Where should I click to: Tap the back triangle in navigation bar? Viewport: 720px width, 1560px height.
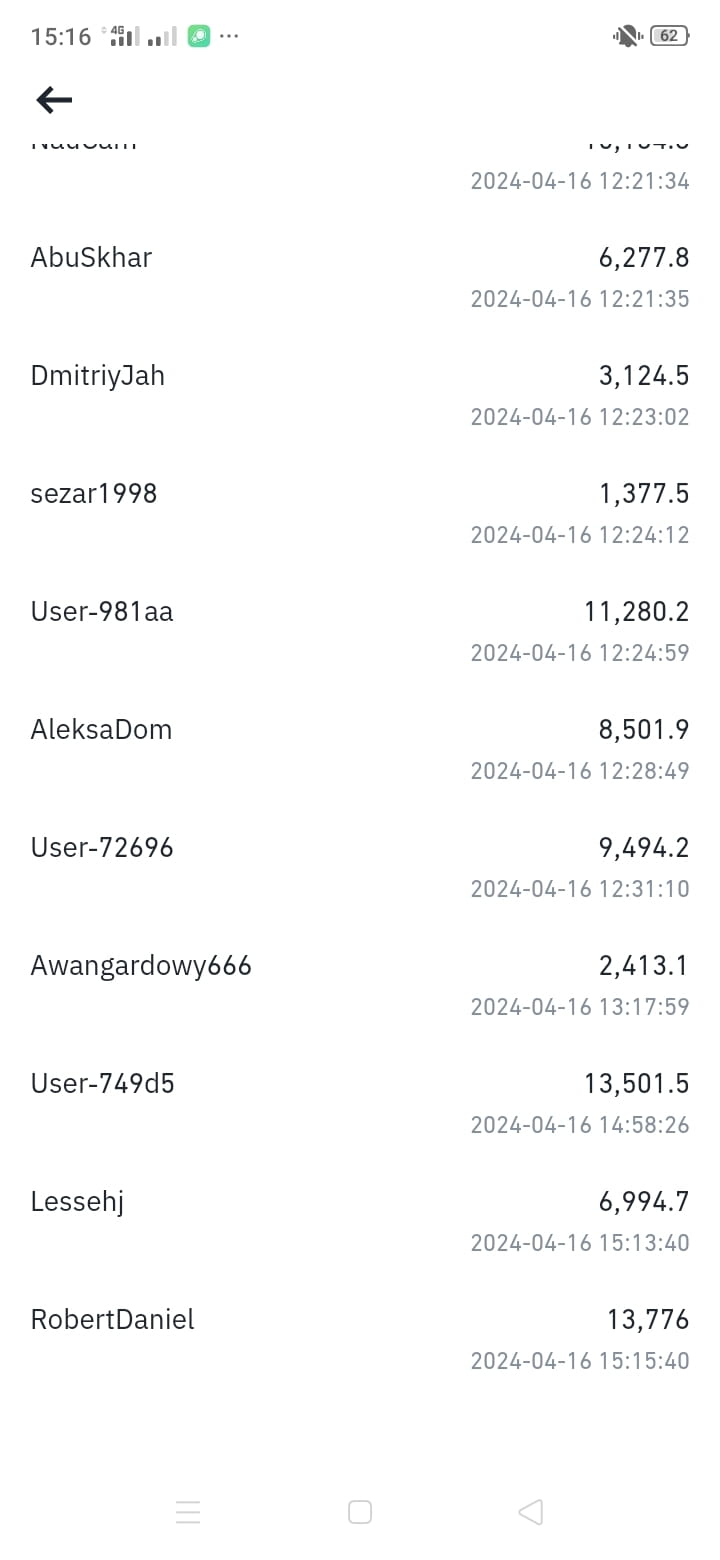pyautogui.click(x=530, y=1512)
